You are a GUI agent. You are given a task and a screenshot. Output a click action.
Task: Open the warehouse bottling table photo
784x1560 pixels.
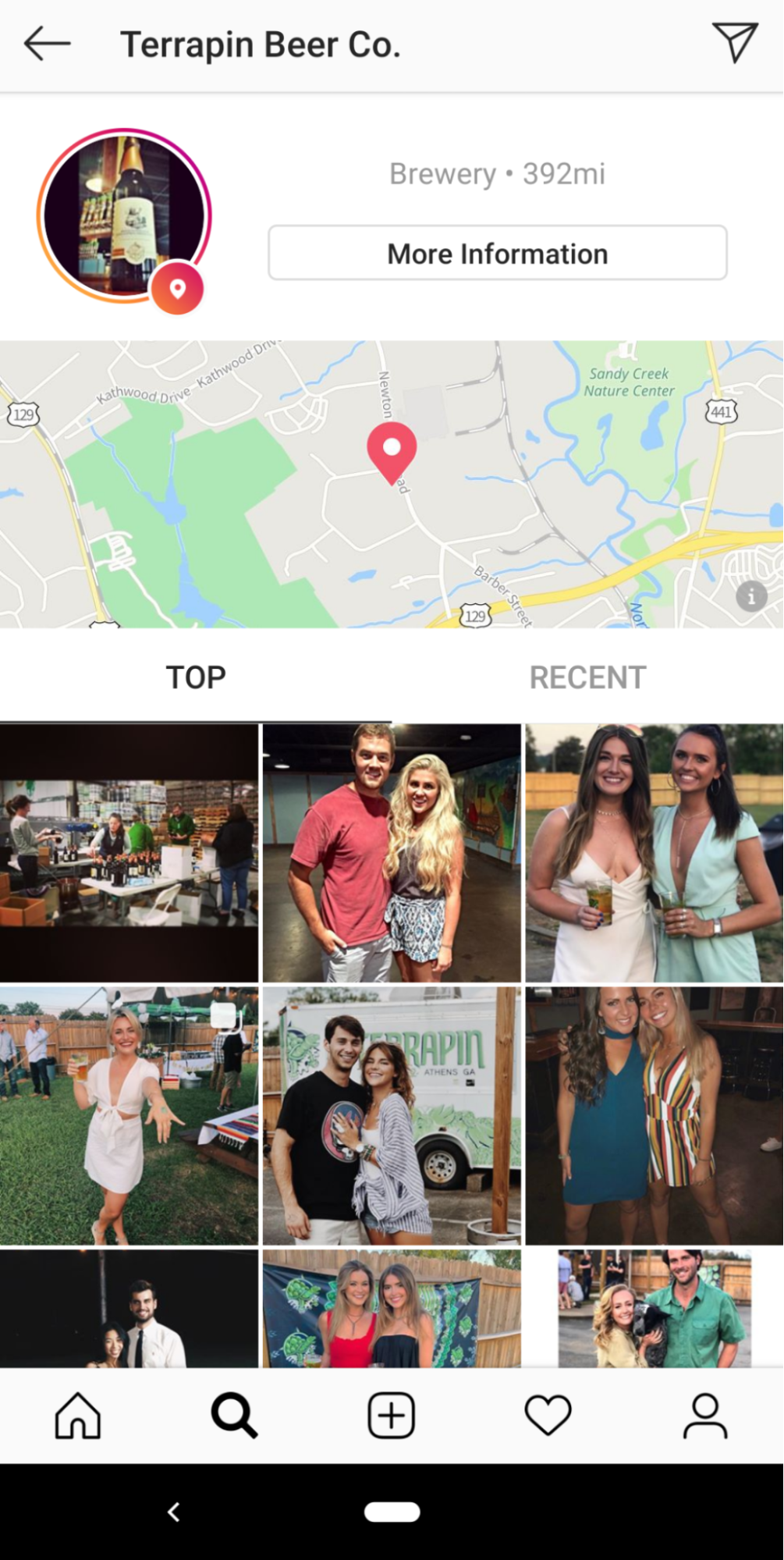(129, 853)
